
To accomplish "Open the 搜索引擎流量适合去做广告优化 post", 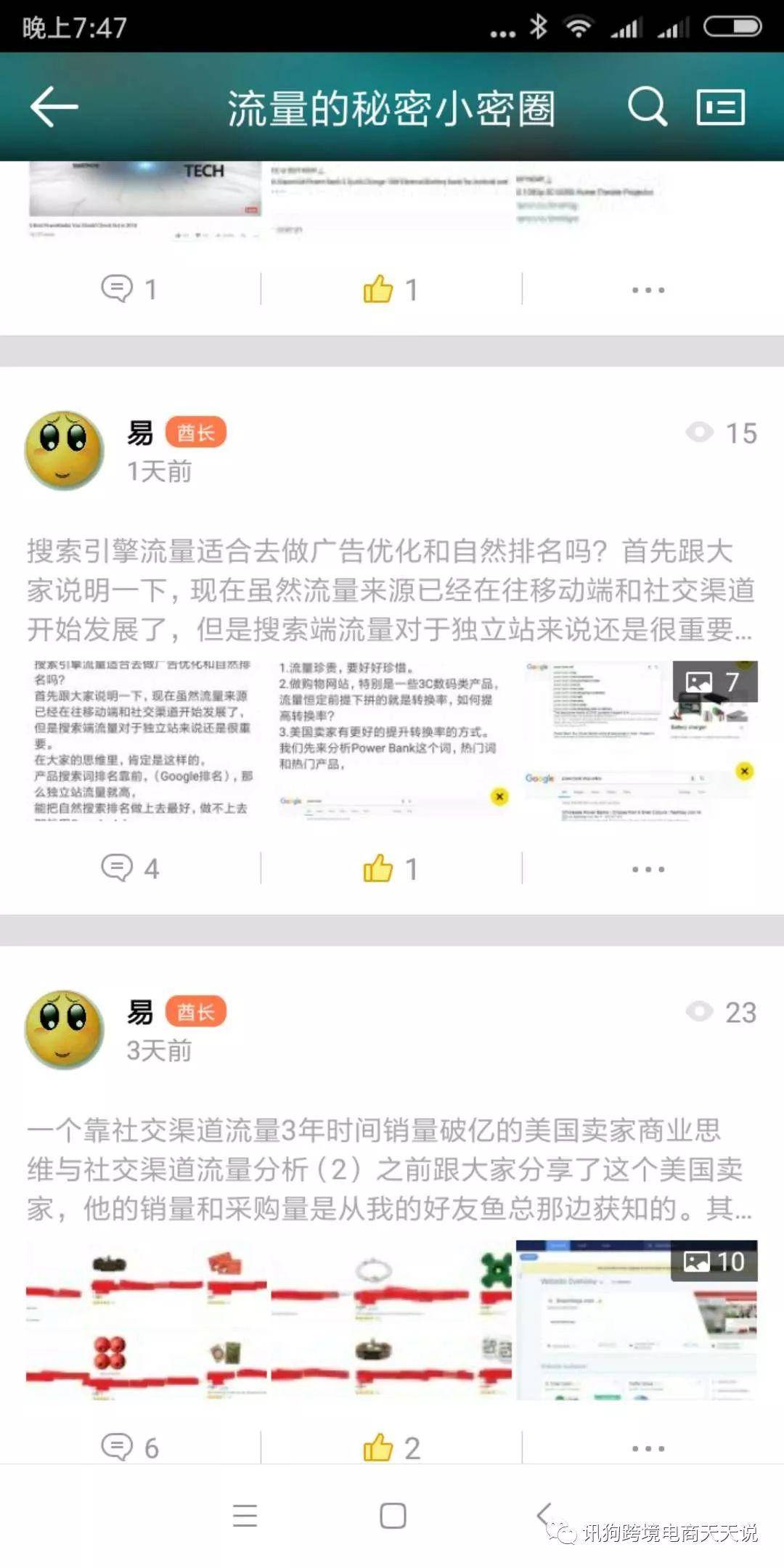I will [391, 589].
